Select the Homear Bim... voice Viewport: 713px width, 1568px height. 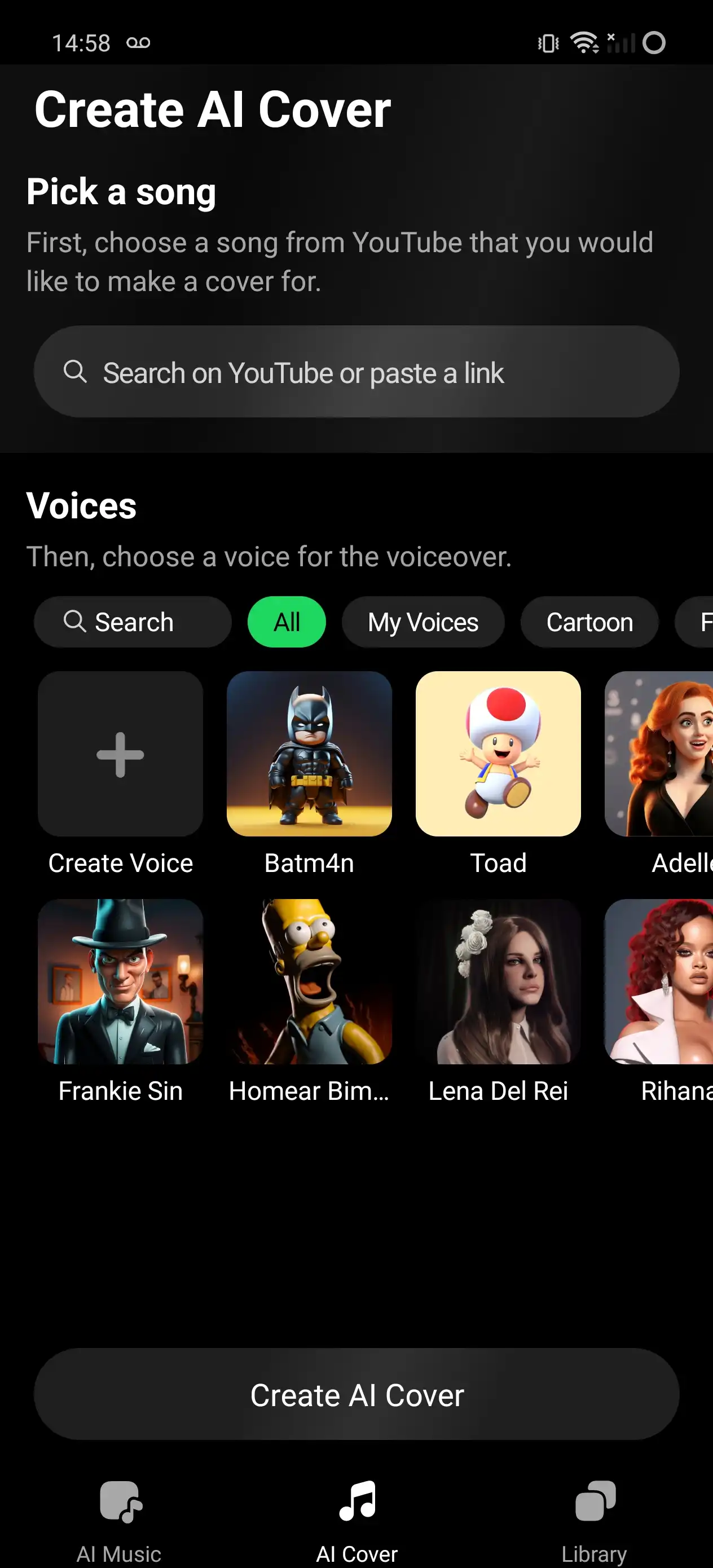click(309, 982)
